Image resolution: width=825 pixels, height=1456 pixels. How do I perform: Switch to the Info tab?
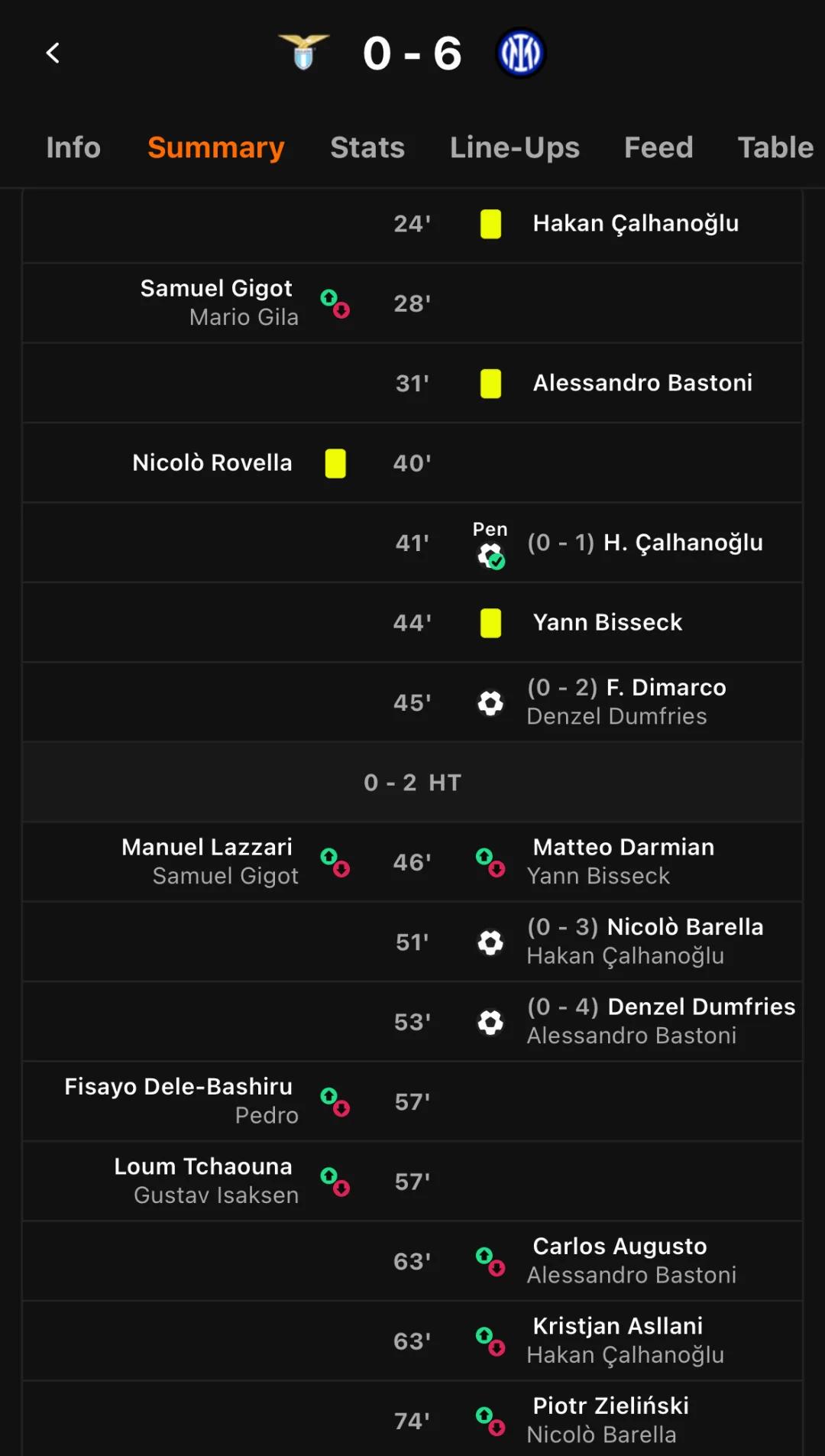[73, 148]
